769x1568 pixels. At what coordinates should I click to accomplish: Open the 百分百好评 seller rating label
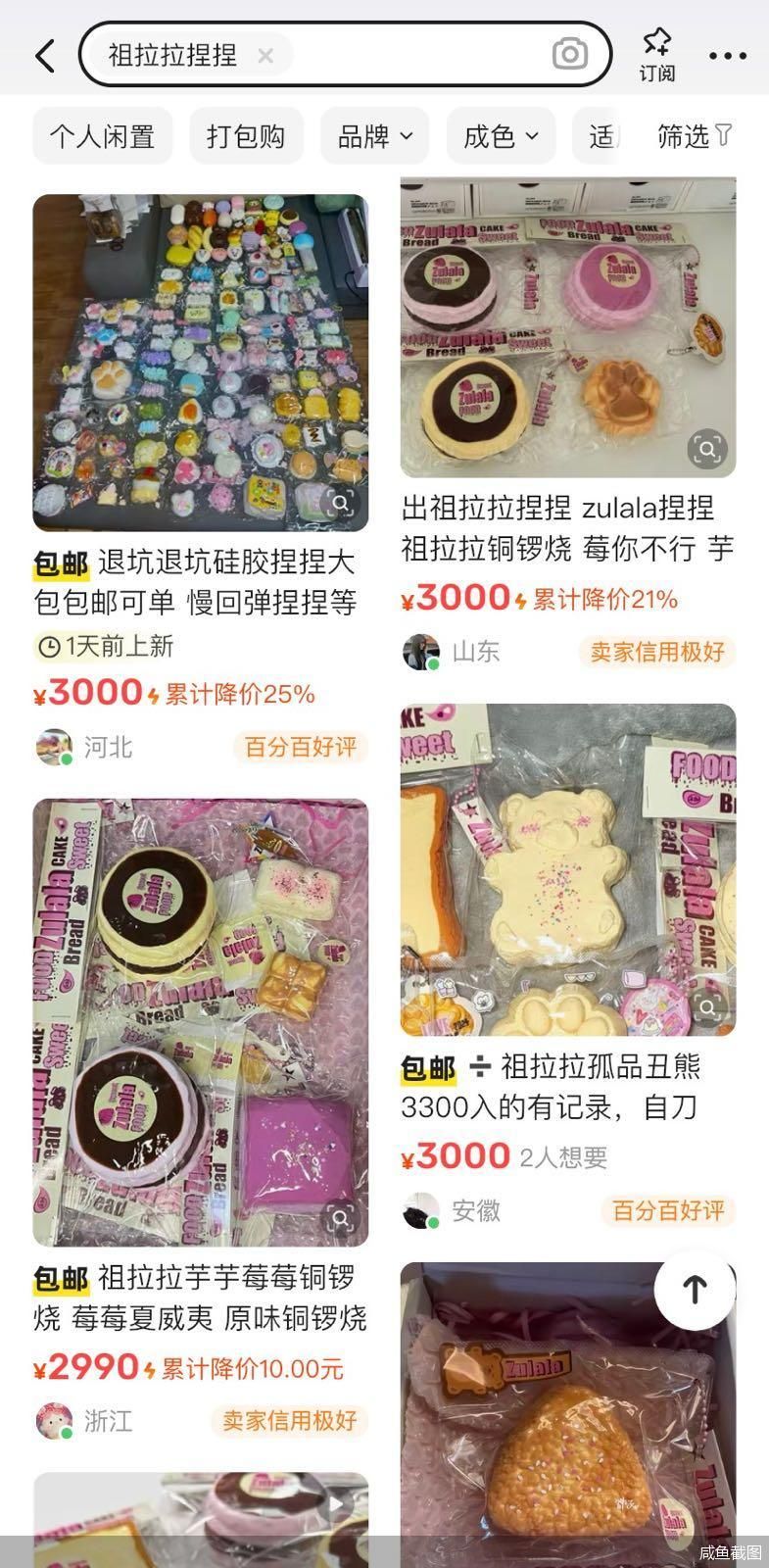tap(301, 747)
